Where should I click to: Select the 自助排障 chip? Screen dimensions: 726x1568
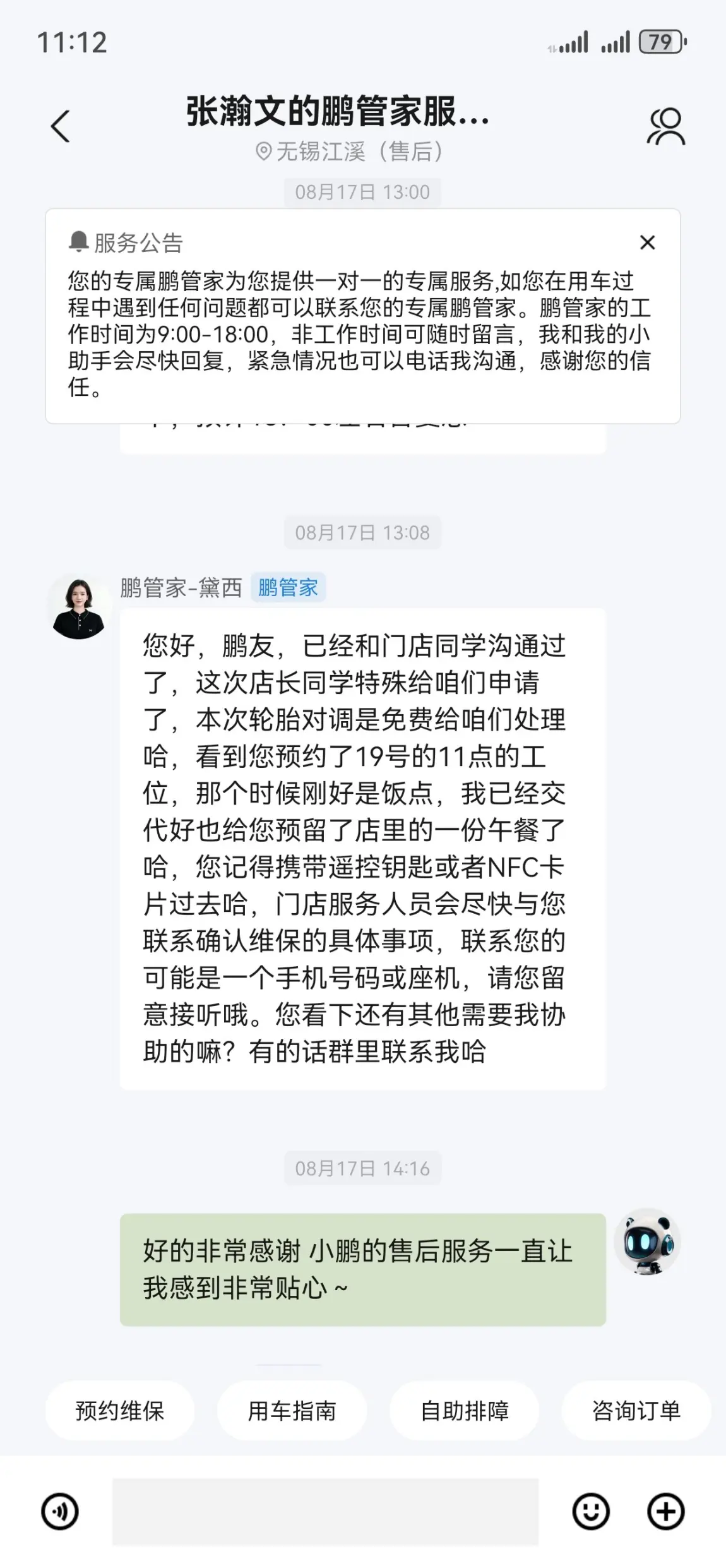point(464,1410)
